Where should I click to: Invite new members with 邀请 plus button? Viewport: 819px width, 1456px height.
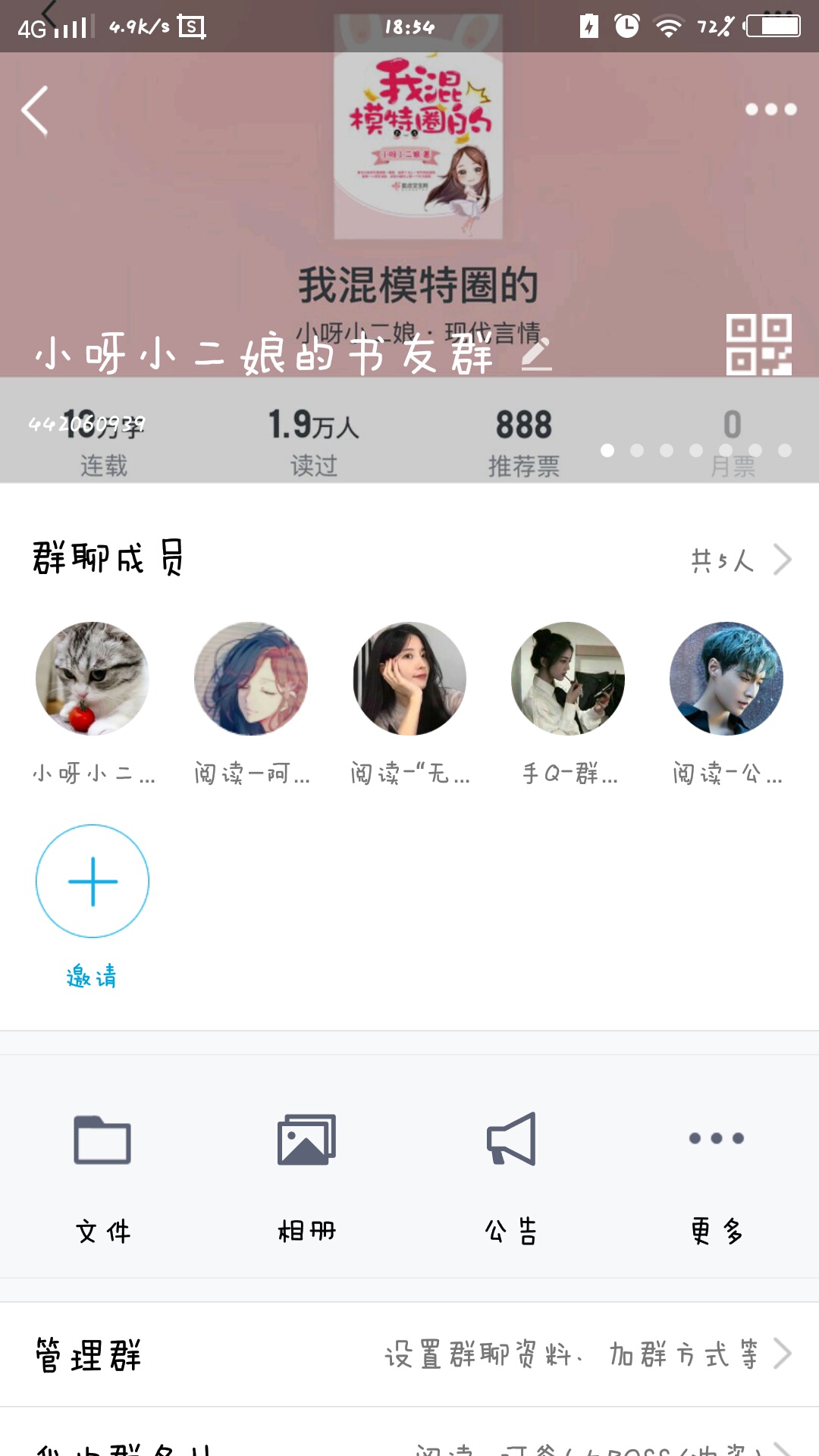point(93,881)
